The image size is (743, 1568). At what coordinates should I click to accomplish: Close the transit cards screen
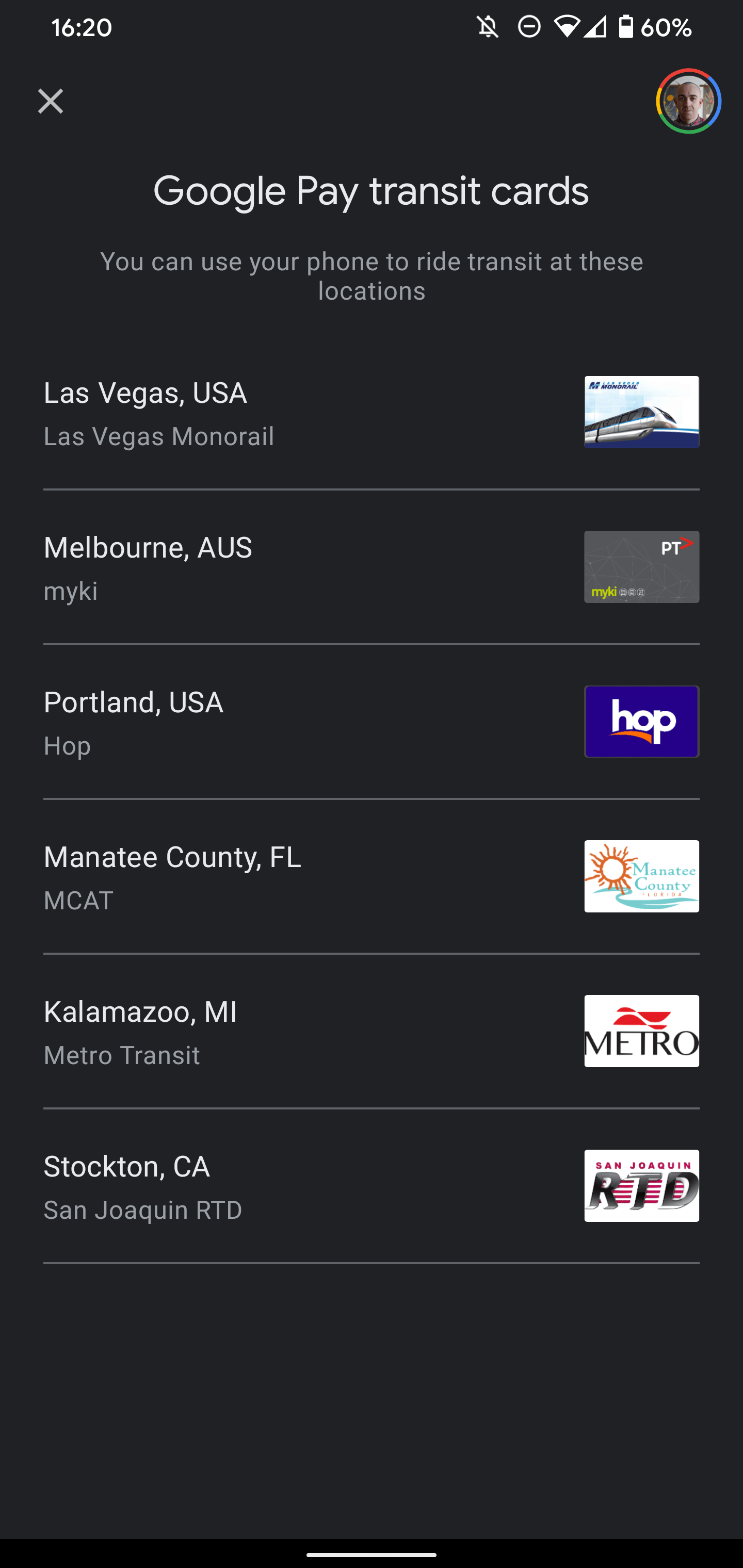51,101
